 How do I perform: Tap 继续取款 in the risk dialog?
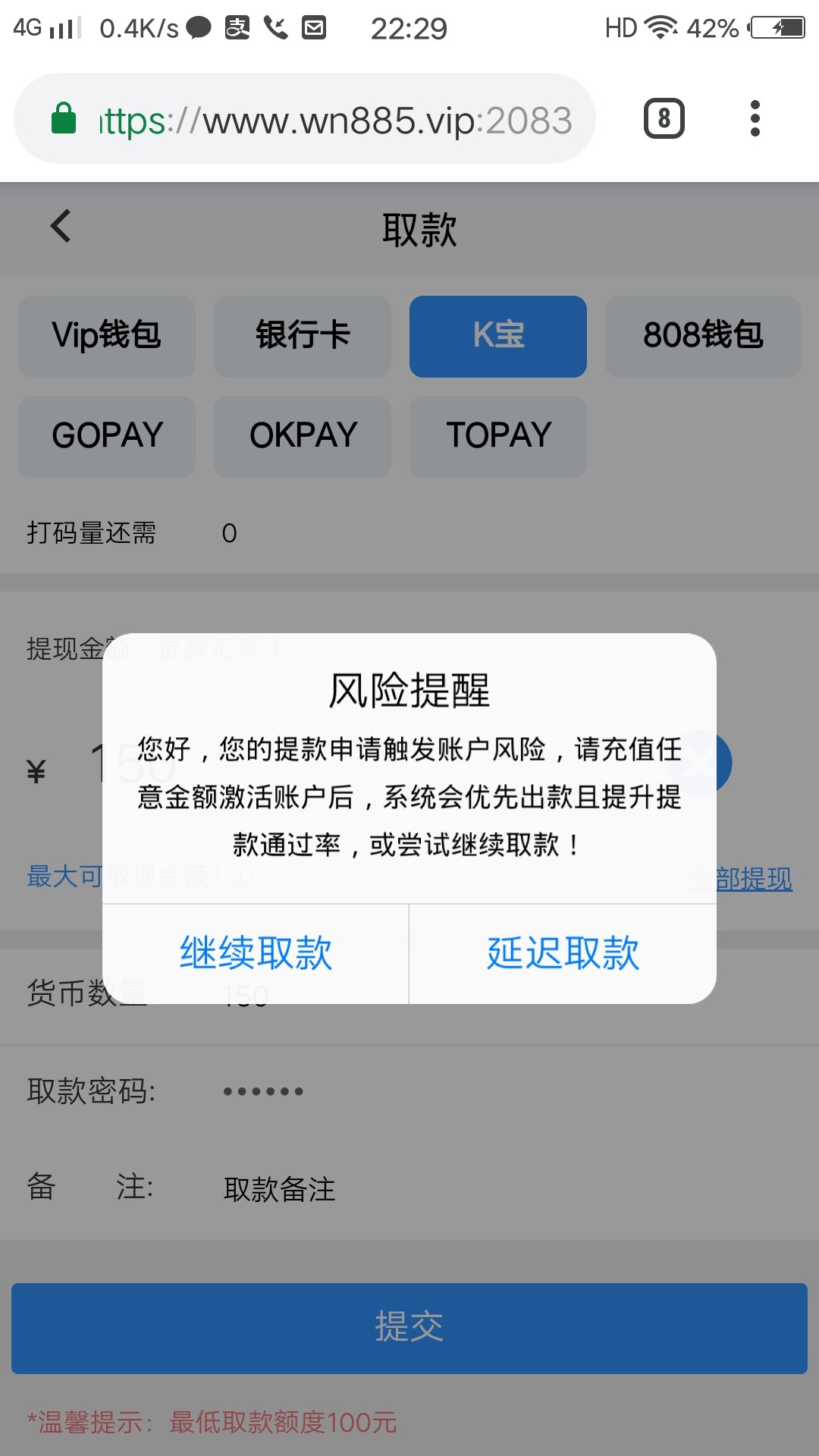pos(256,953)
